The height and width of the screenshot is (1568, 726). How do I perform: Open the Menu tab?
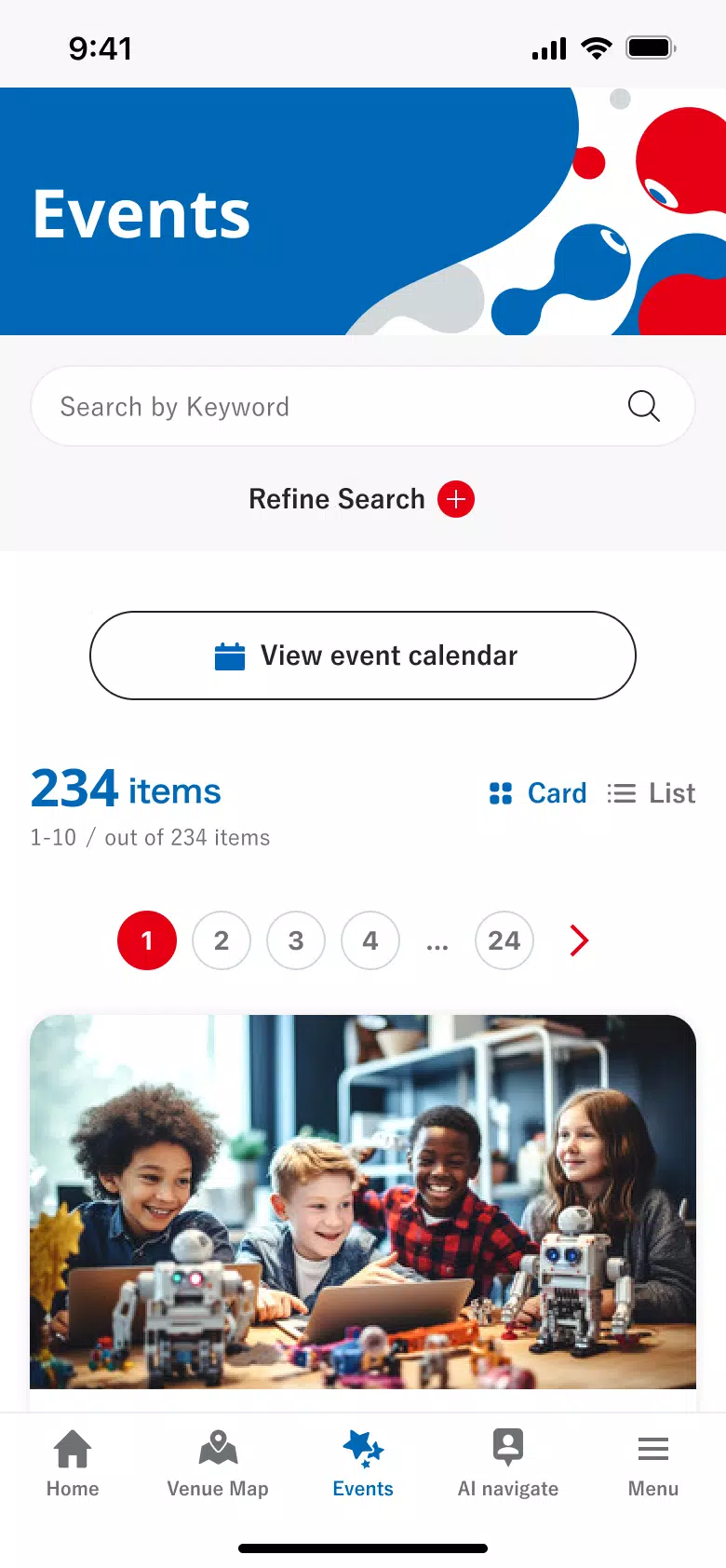pyautogui.click(x=653, y=1464)
